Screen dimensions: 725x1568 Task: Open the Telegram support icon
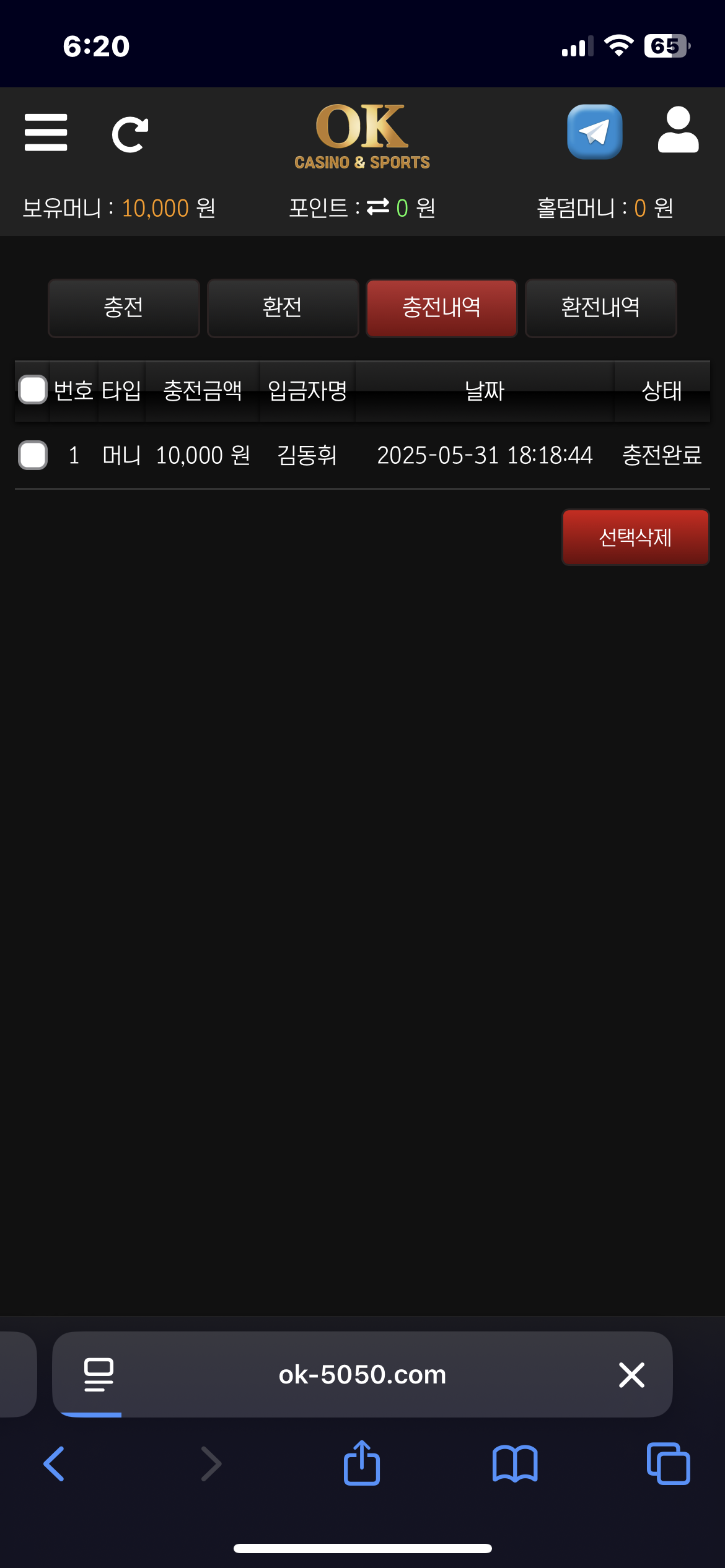pyautogui.click(x=594, y=132)
